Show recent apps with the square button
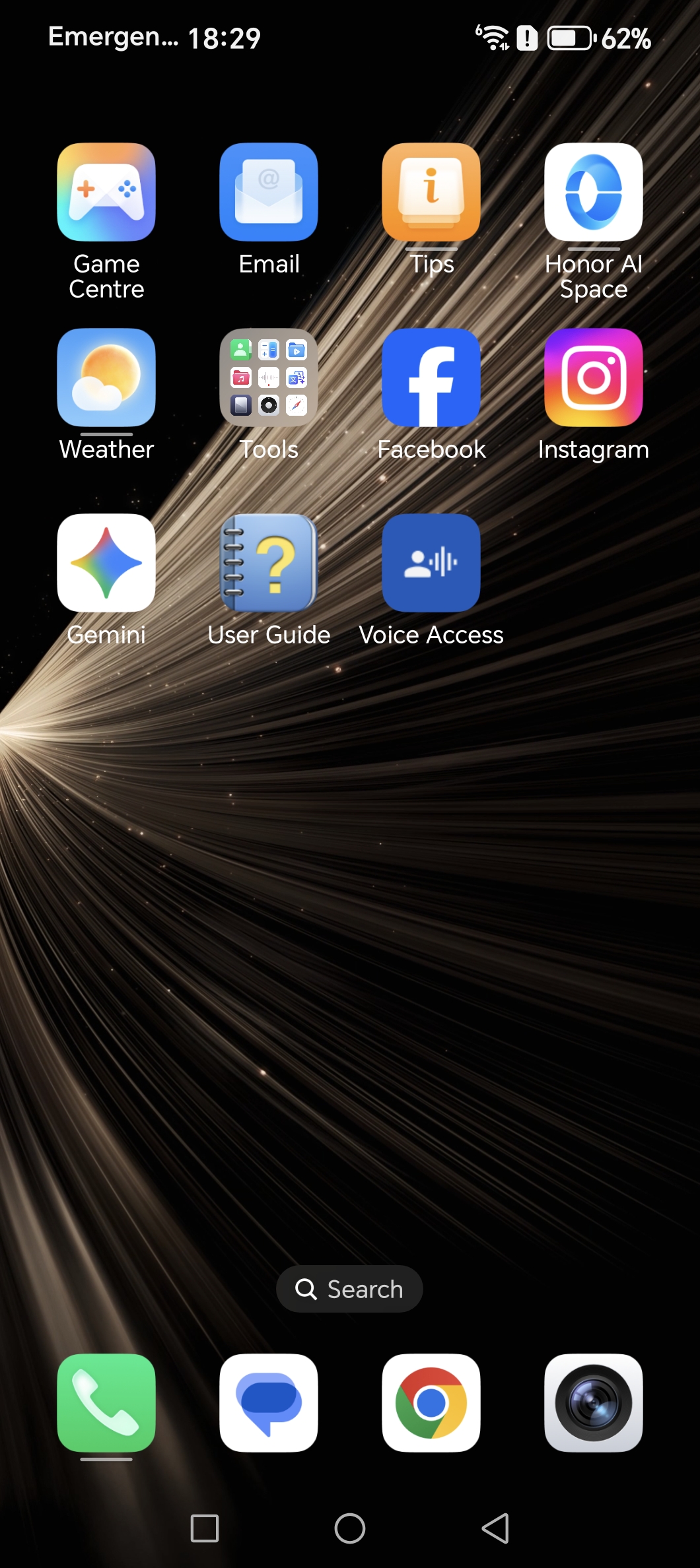Viewport: 700px width, 1568px height. [205, 1528]
